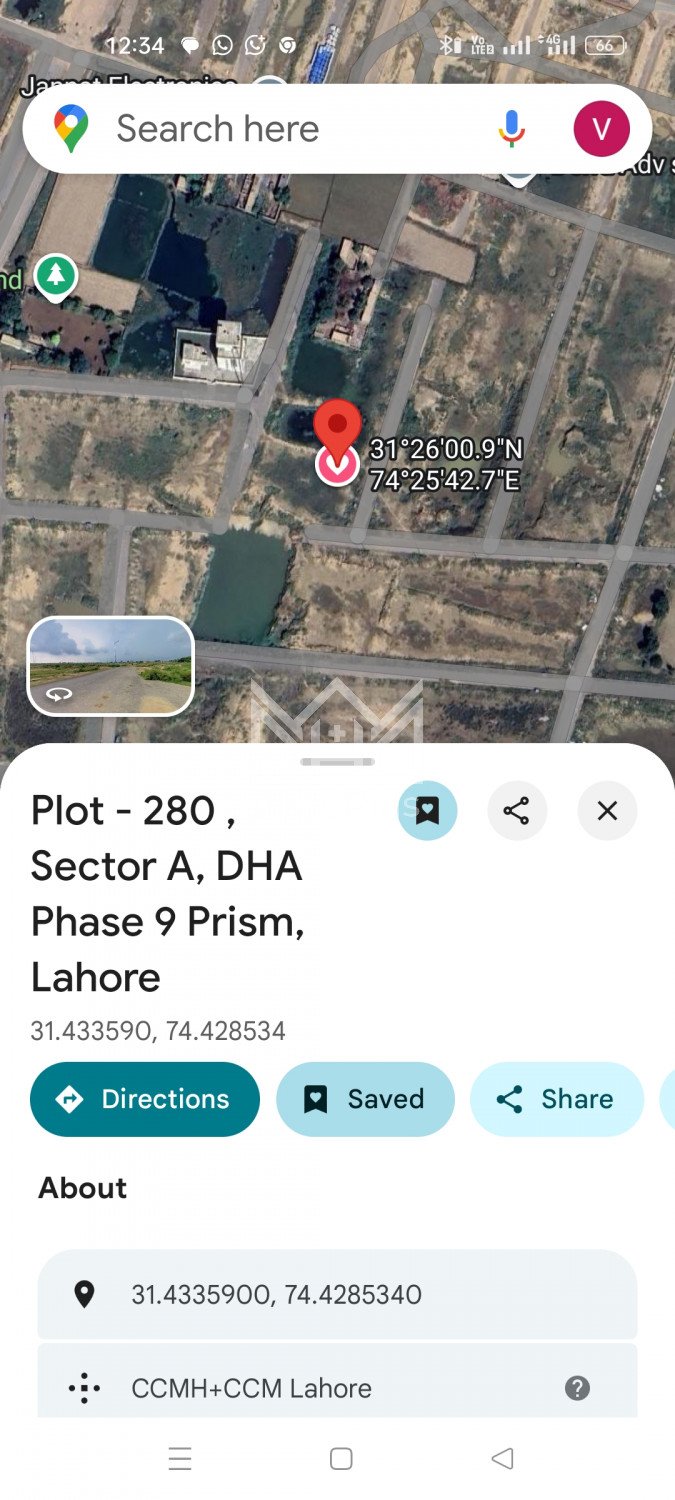Open recent apps from navigation bar
Screen dimensions: 675x1500
pos(180,1459)
